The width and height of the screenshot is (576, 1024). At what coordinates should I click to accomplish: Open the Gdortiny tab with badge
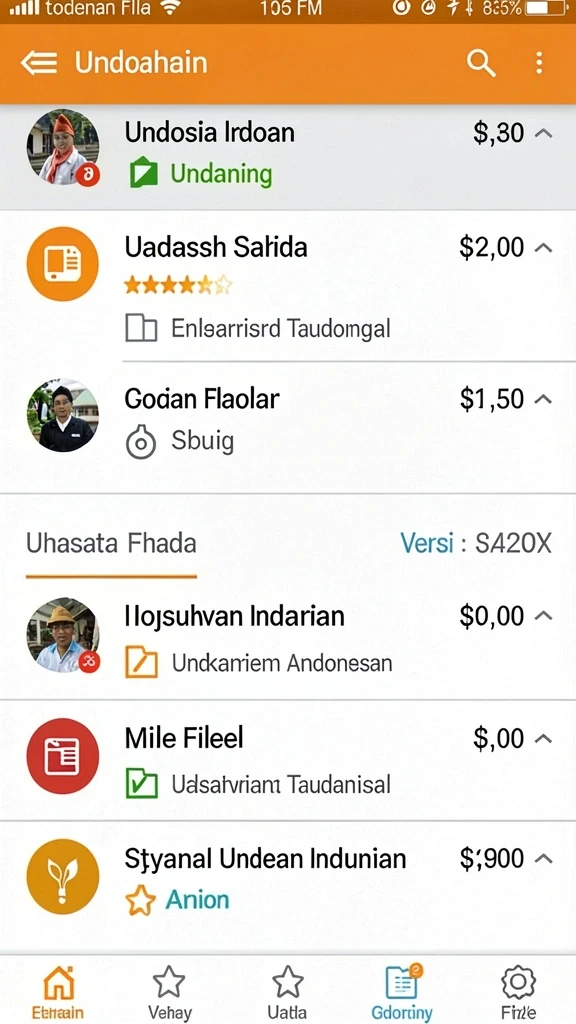(402, 993)
